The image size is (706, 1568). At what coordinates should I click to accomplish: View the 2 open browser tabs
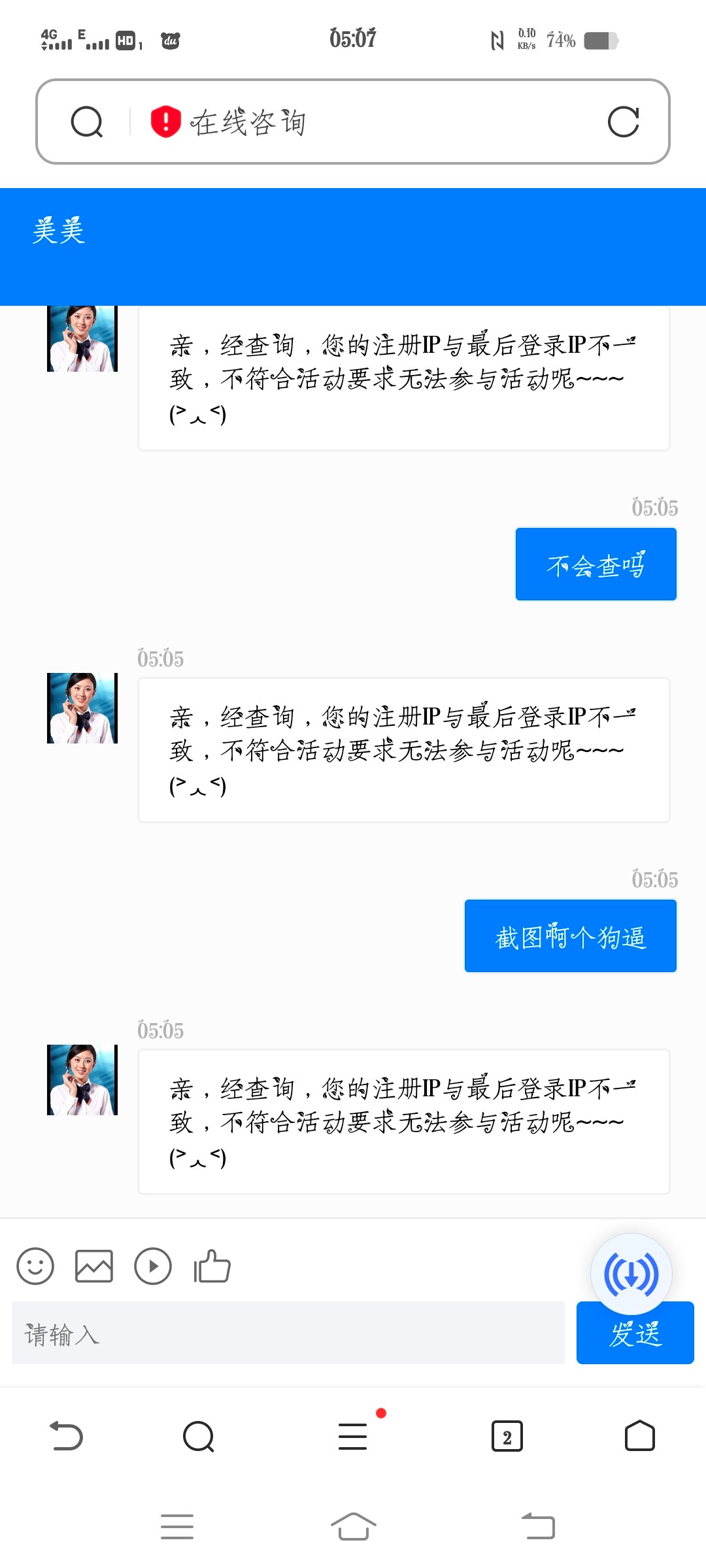click(x=507, y=1436)
